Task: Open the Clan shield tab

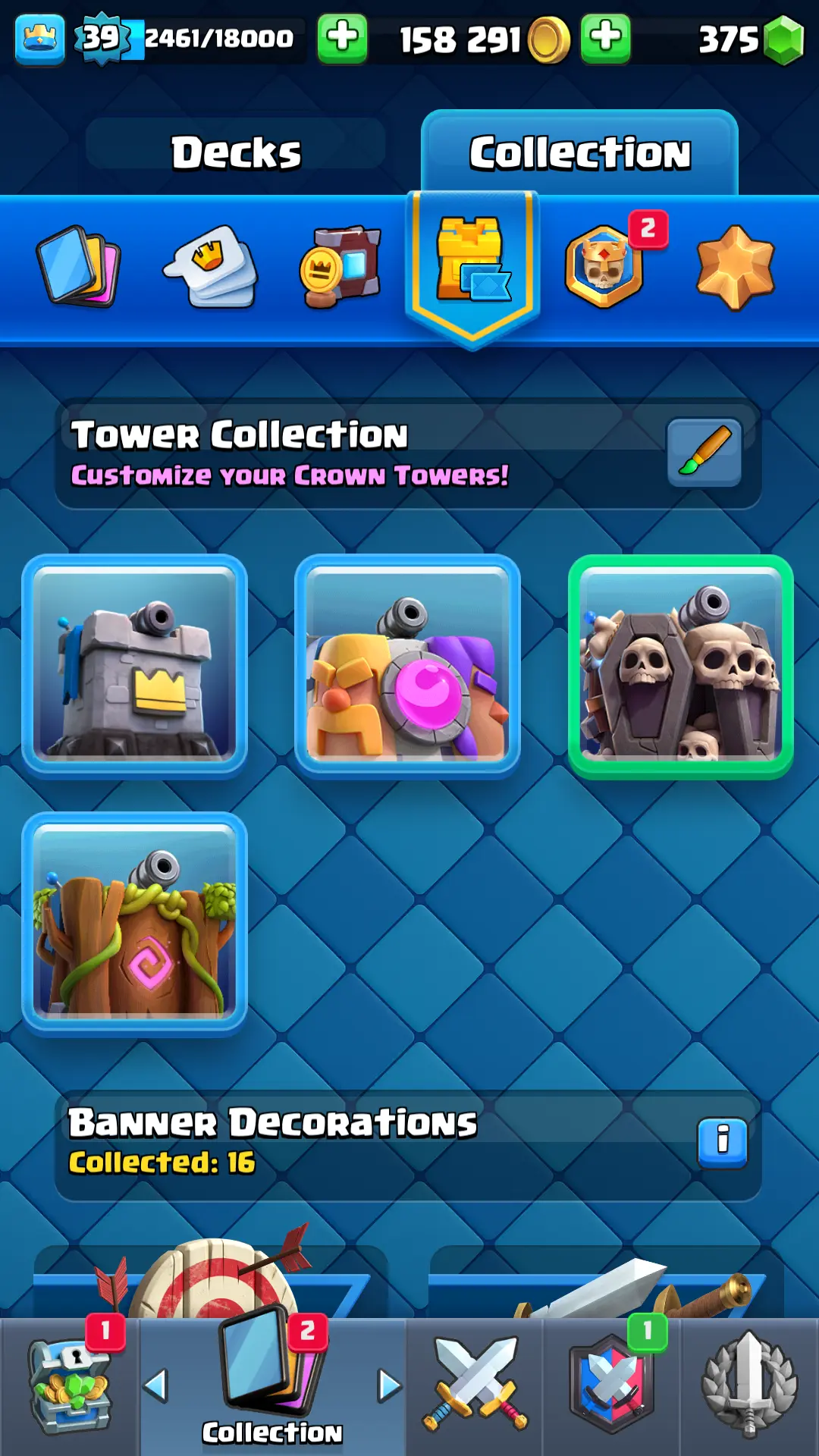Action: pyautogui.click(x=611, y=1386)
